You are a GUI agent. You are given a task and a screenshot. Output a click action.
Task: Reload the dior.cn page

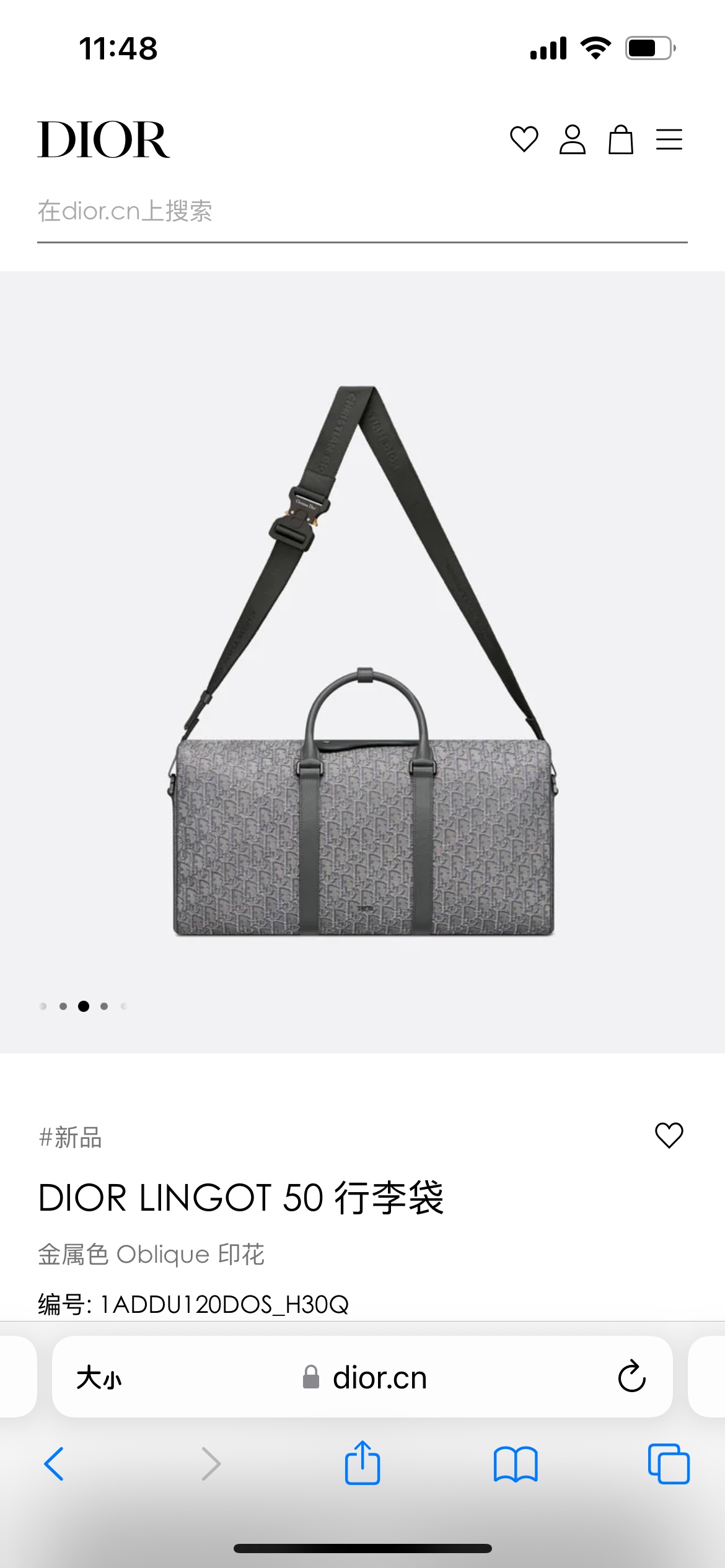(x=631, y=1377)
